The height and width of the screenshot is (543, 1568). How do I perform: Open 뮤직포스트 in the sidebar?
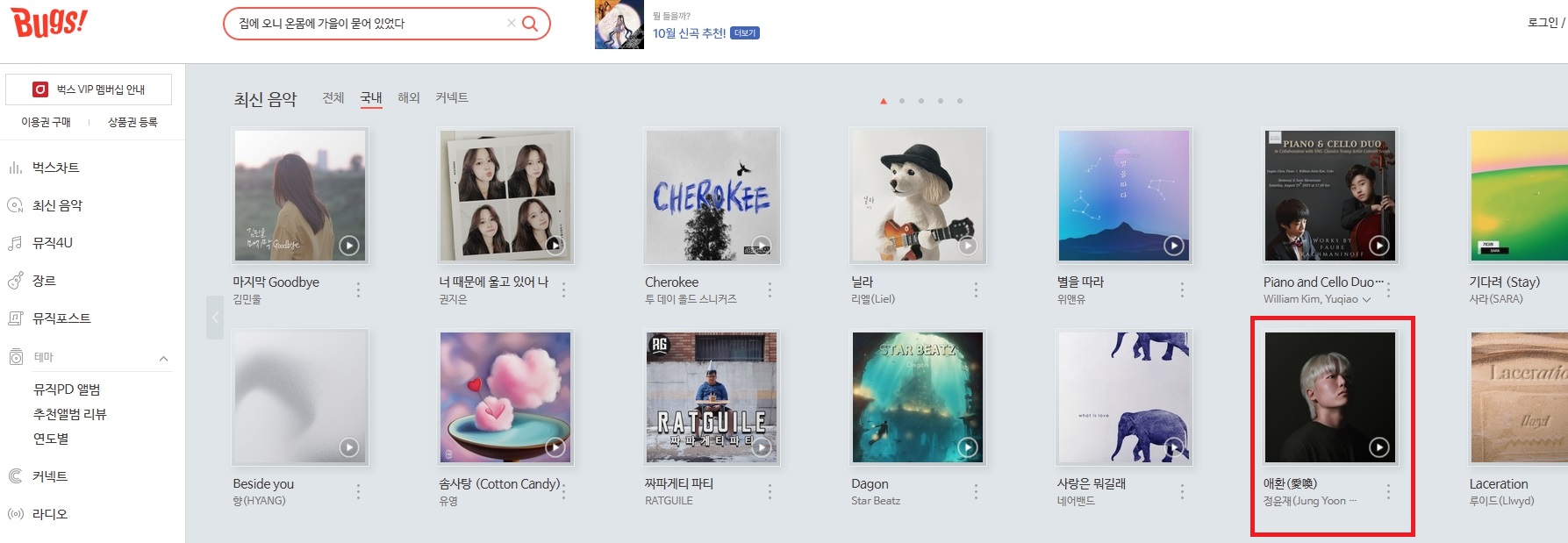tap(61, 318)
